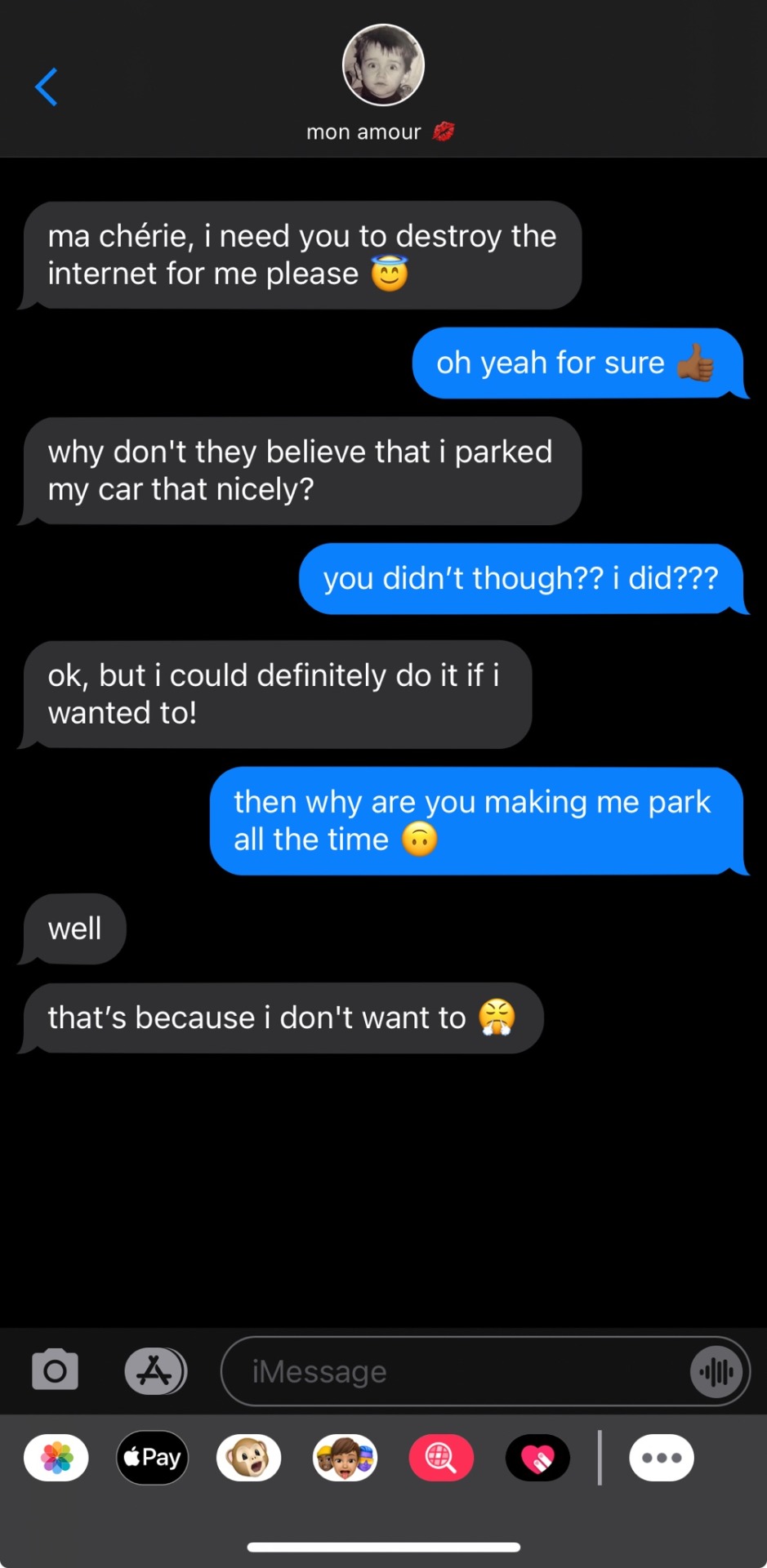
Task: Open the Digital Touch heart app
Action: point(537,1457)
